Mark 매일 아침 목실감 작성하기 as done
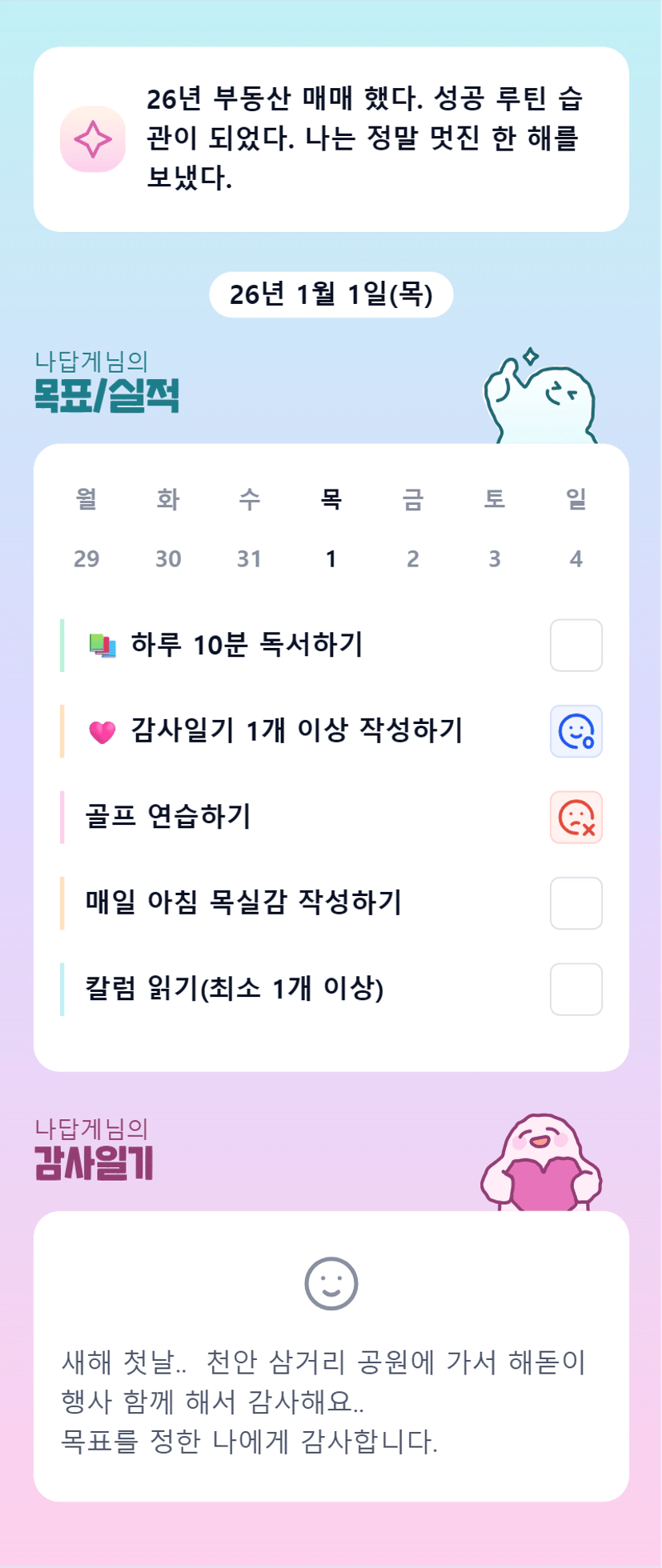Image resolution: width=662 pixels, height=1568 pixels. click(576, 903)
